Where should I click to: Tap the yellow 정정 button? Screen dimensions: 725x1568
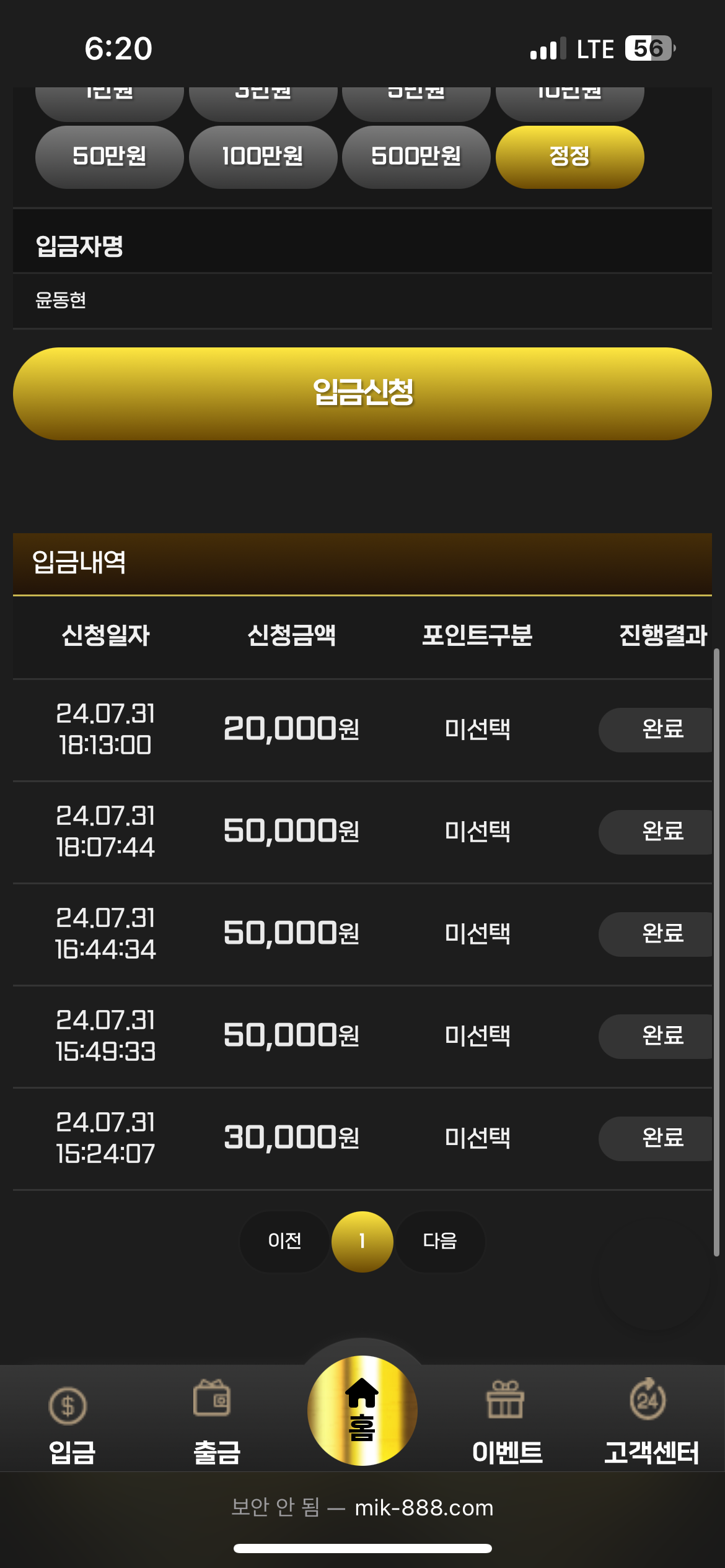[569, 157]
